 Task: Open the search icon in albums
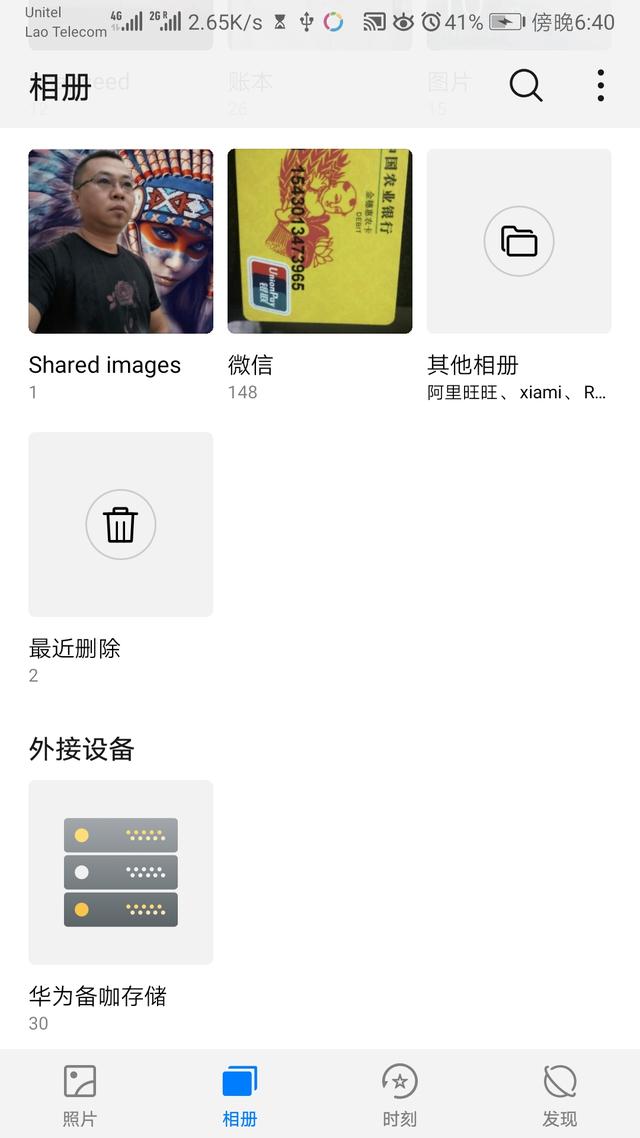[525, 86]
